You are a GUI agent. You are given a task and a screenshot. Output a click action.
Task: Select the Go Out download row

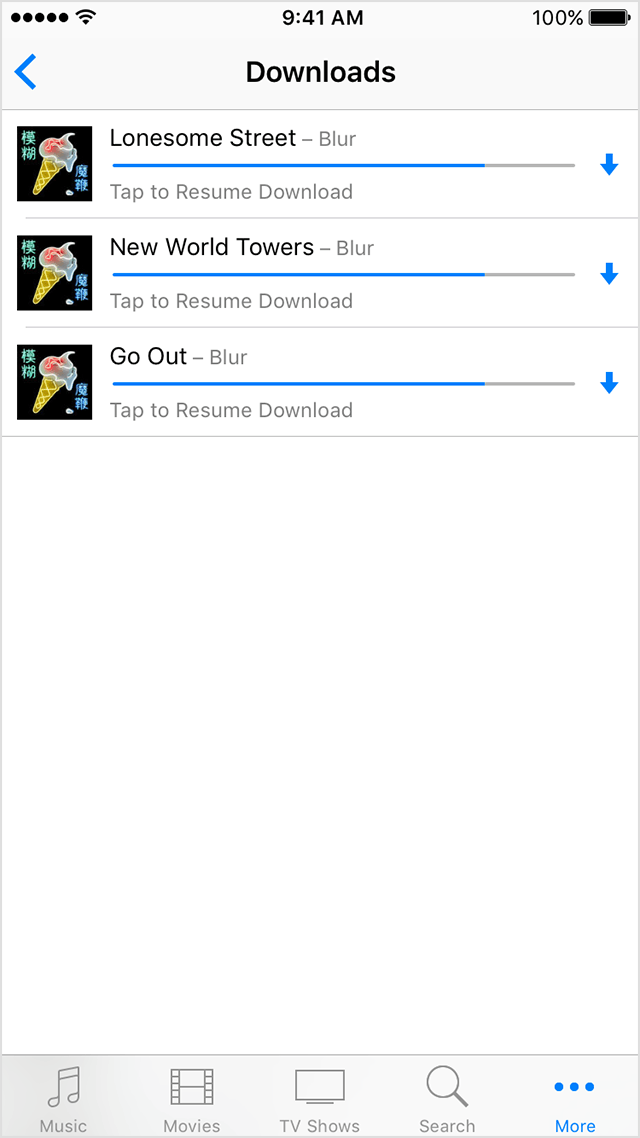[320, 382]
